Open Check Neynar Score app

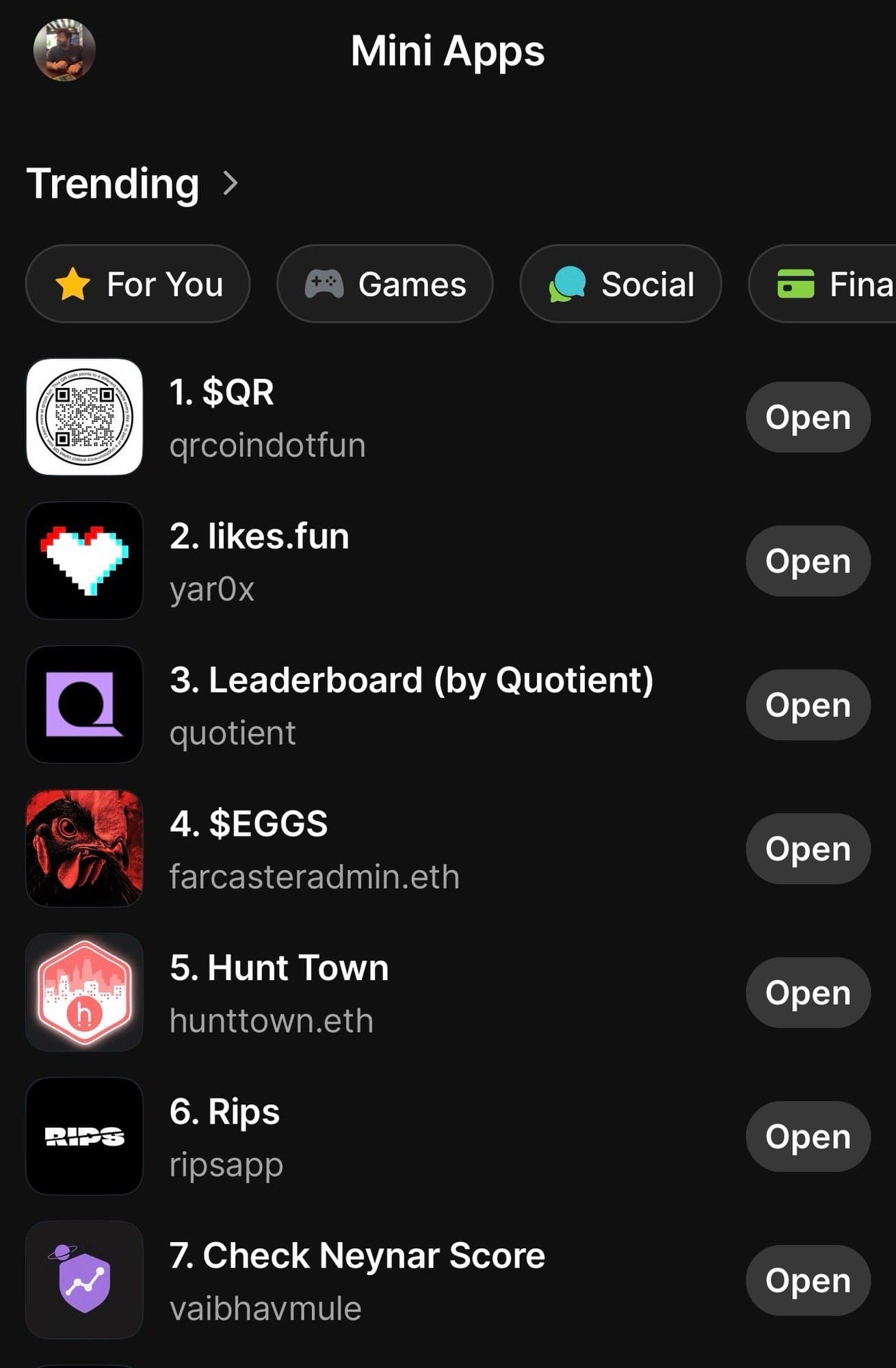[x=808, y=1280]
